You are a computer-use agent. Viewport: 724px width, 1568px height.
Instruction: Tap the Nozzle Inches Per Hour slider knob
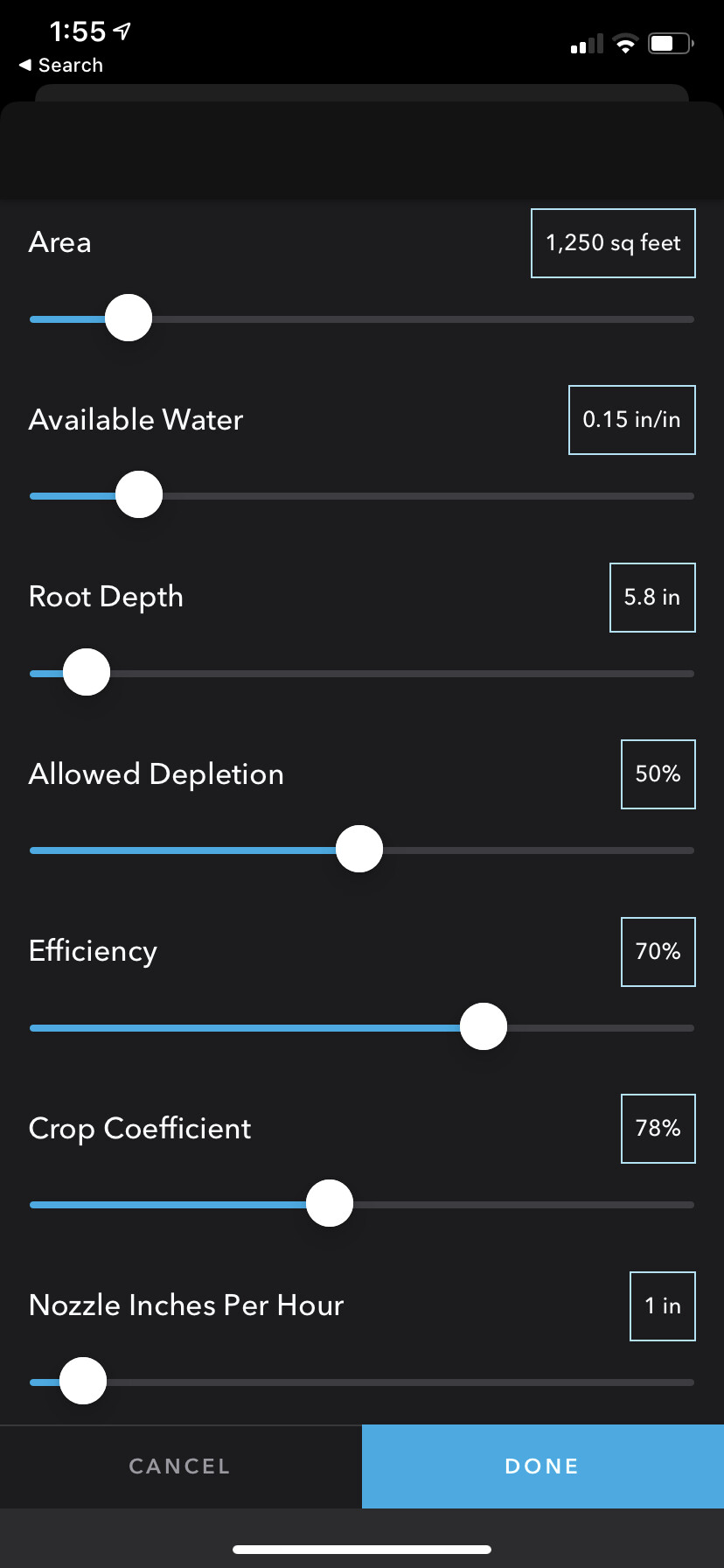pyautogui.click(x=83, y=1381)
